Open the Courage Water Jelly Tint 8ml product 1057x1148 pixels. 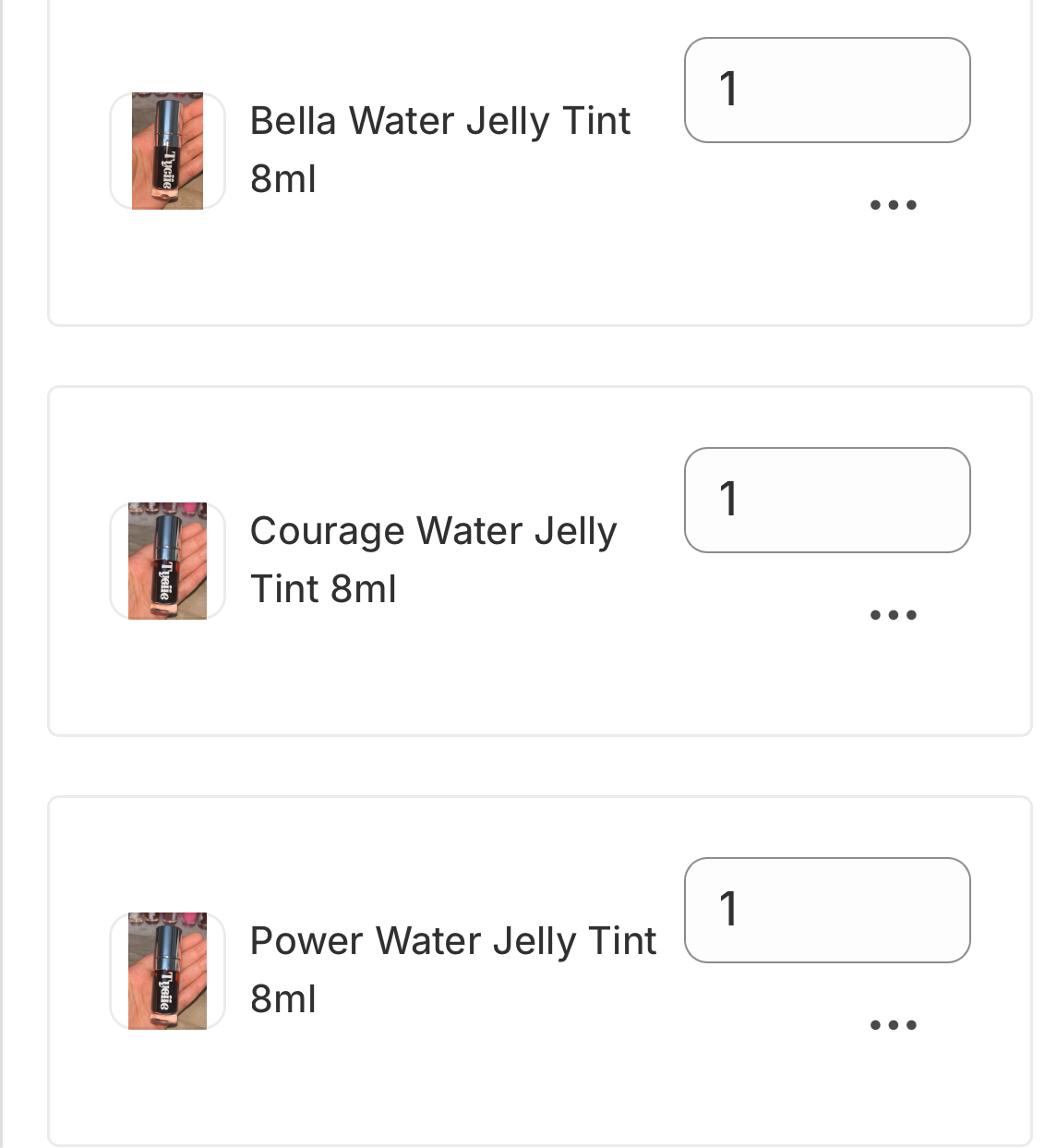(x=434, y=560)
